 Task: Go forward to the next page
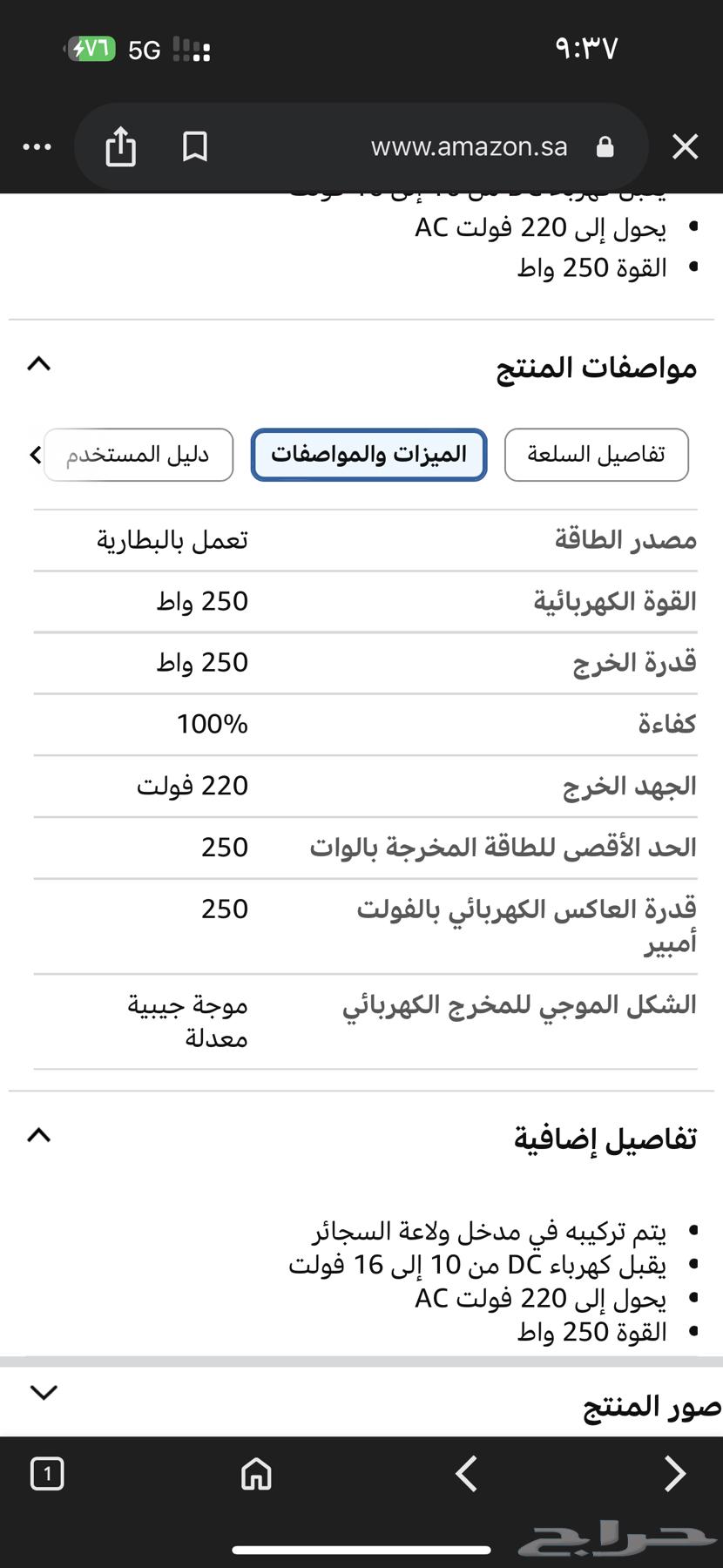(x=675, y=1474)
